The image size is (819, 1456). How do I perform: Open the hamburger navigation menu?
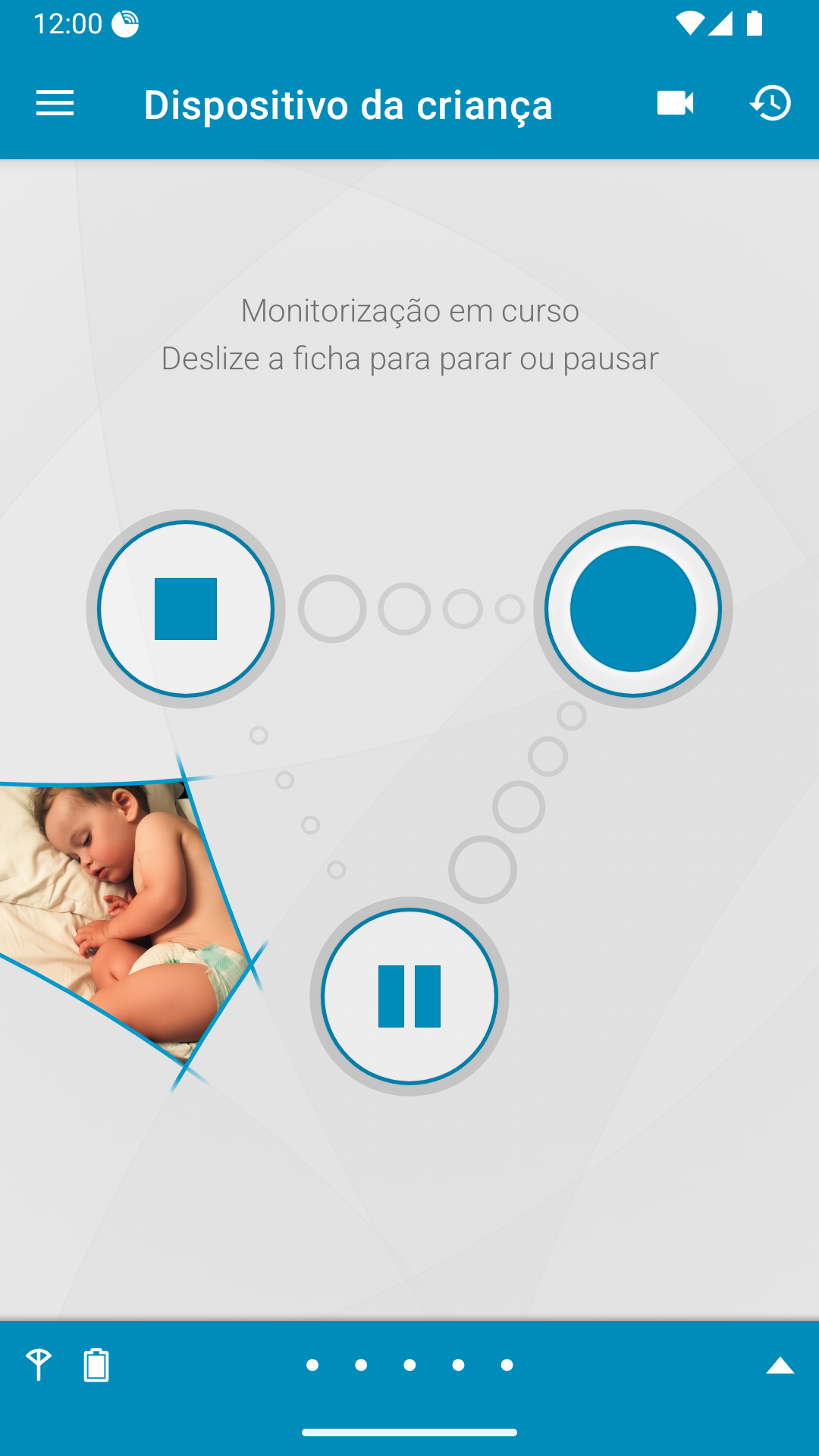pyautogui.click(x=55, y=104)
